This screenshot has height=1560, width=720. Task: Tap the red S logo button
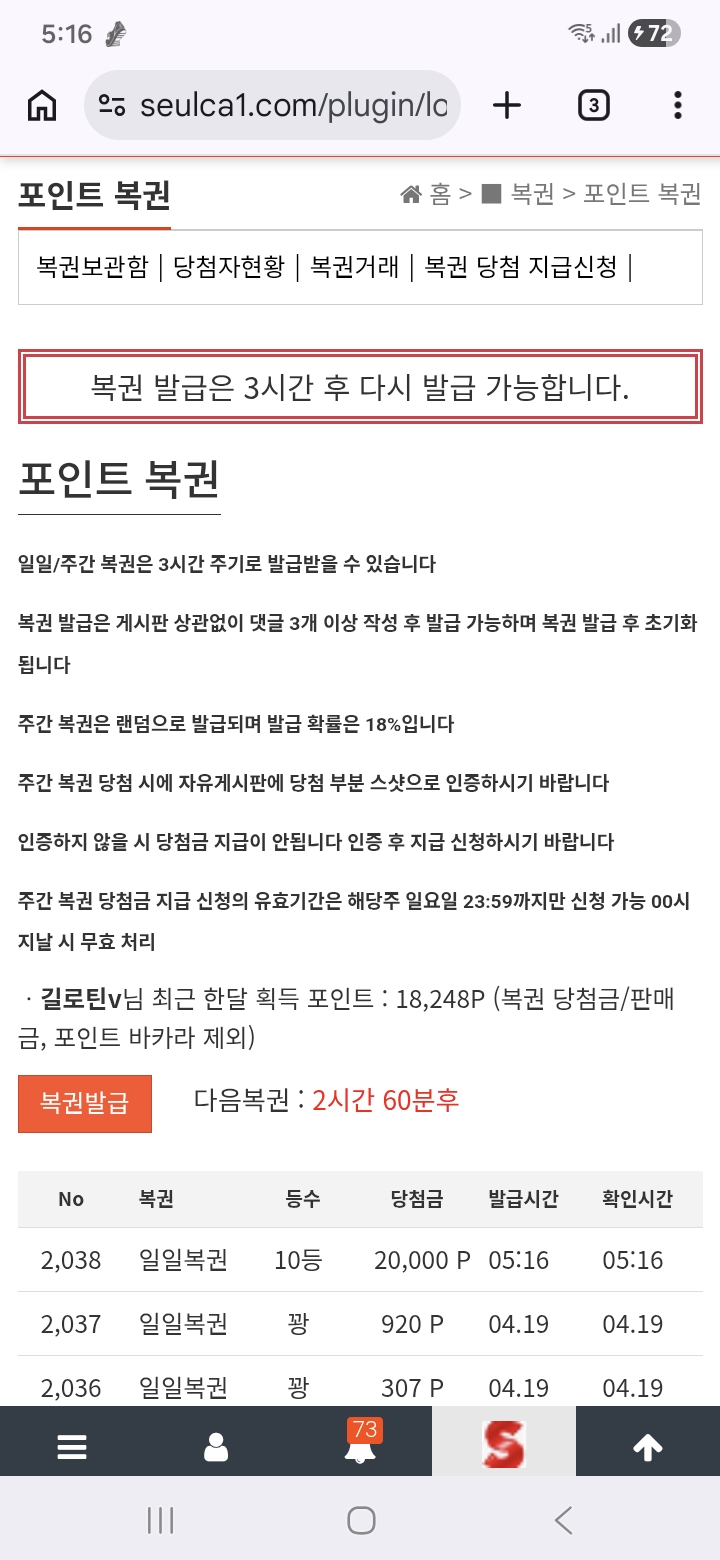coord(504,1445)
